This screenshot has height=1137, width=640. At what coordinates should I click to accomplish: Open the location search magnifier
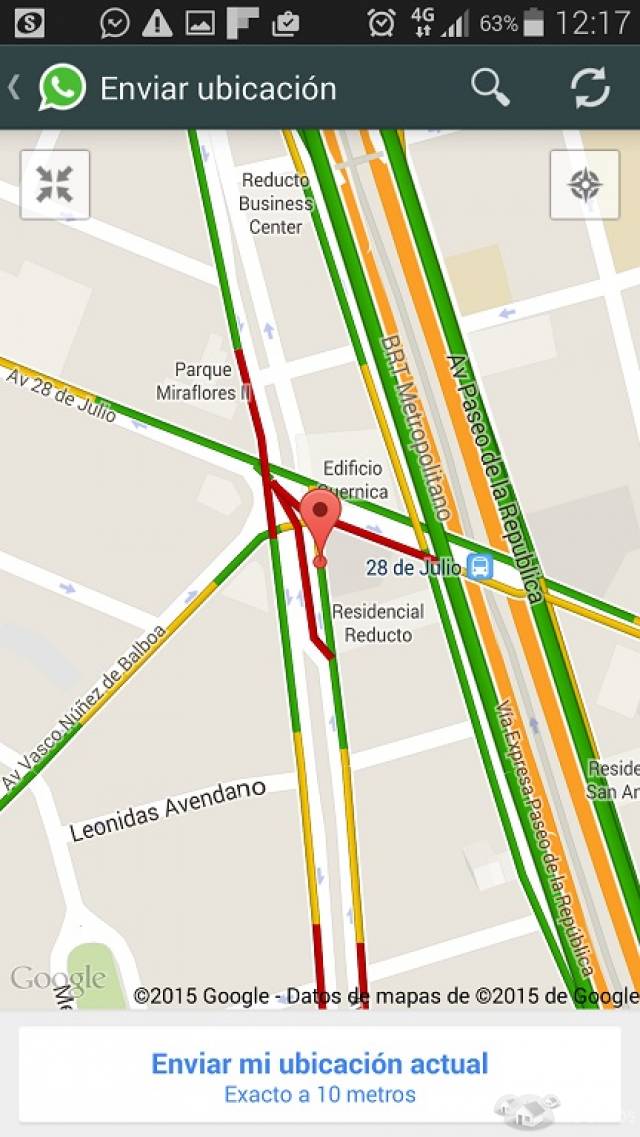[x=491, y=88]
